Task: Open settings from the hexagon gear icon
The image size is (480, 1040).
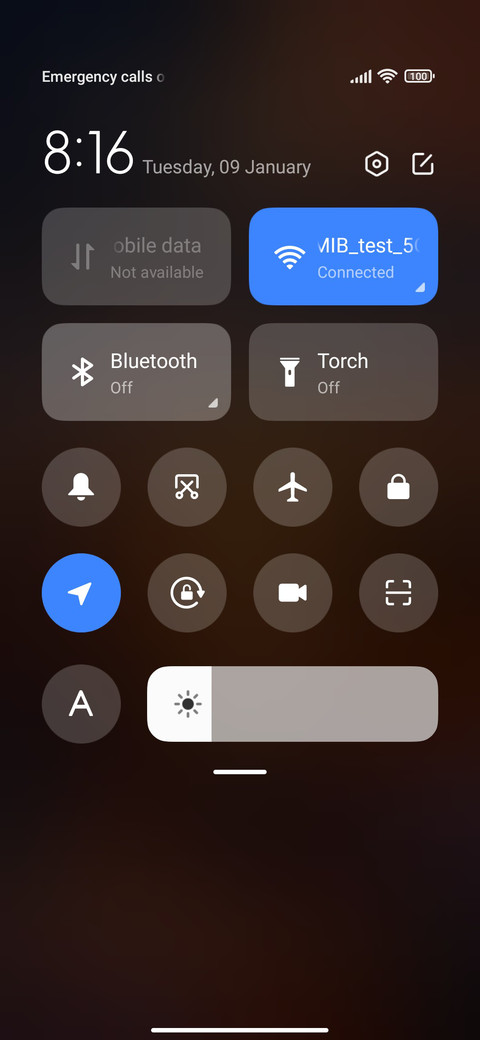Action: click(377, 164)
